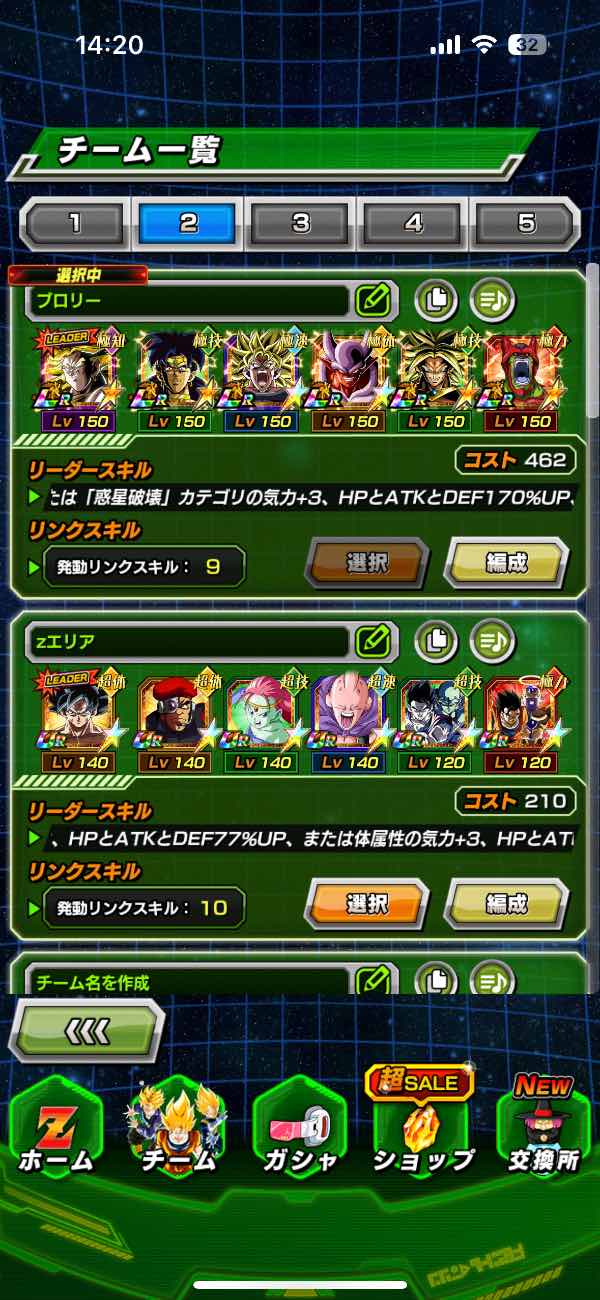Tap 編成 for the zエリア team
The height and width of the screenshot is (1300, 600).
(506, 905)
